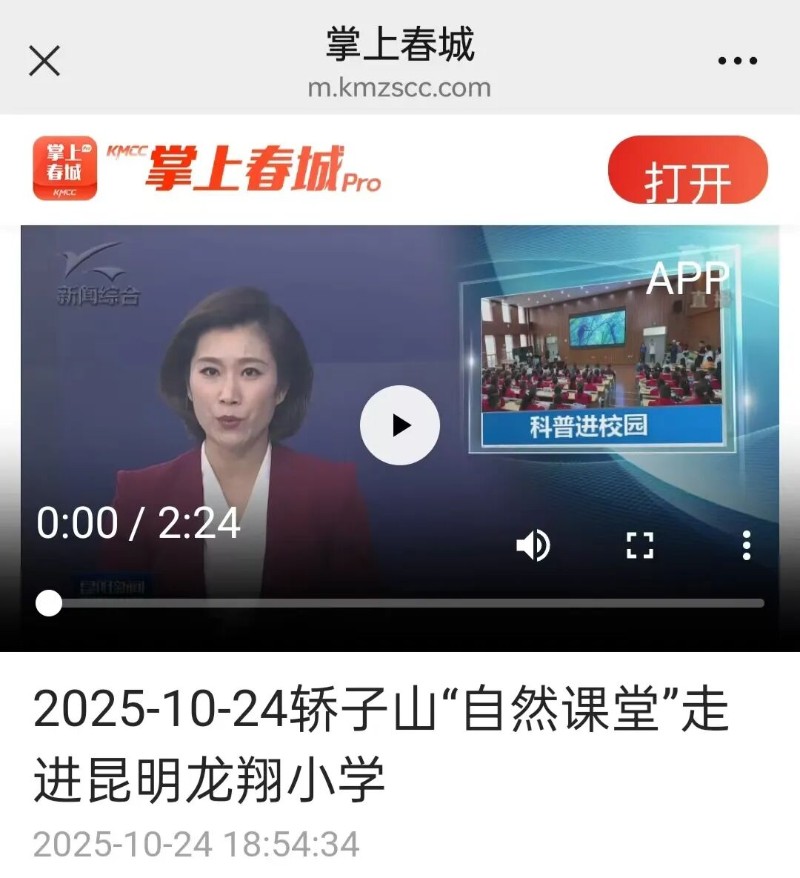Close the 掌上春城 web page
Screen dimensions: 800x878
click(x=44, y=61)
